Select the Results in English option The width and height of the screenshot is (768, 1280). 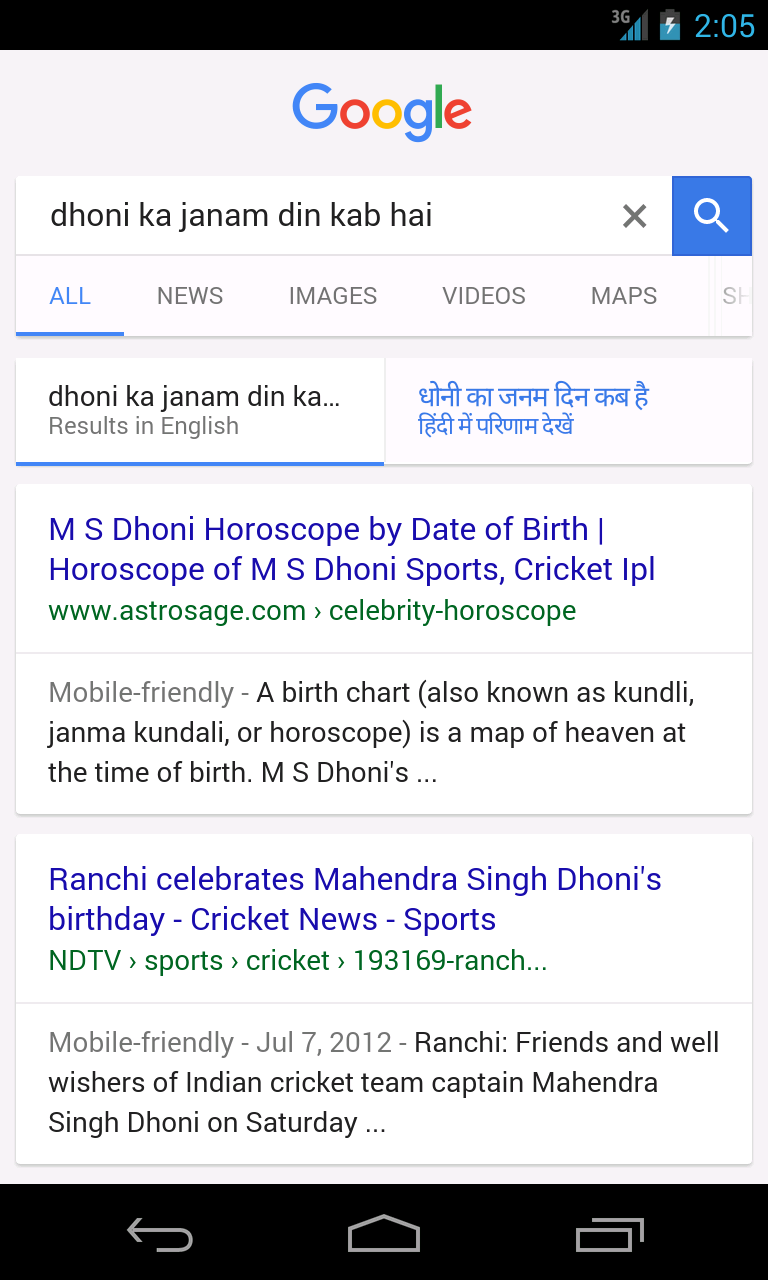click(199, 411)
